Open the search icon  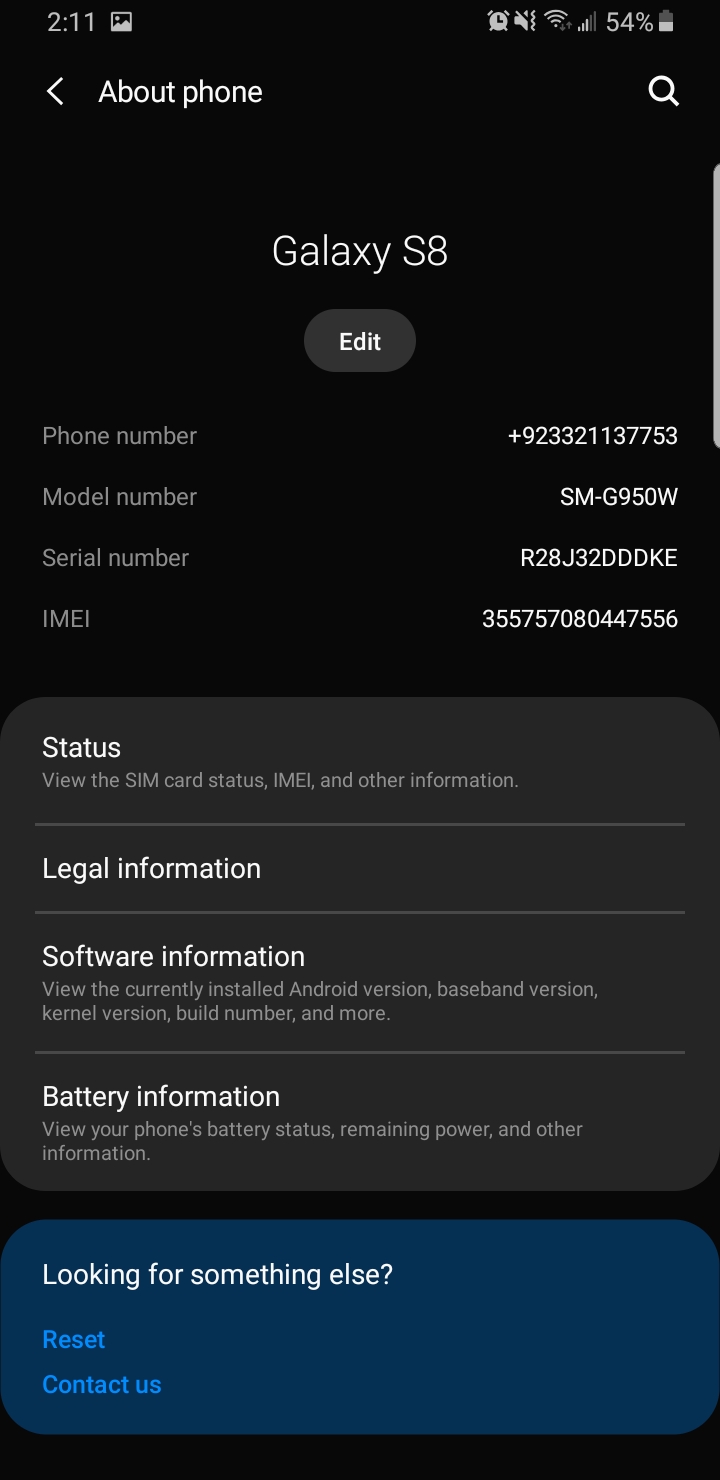click(664, 92)
